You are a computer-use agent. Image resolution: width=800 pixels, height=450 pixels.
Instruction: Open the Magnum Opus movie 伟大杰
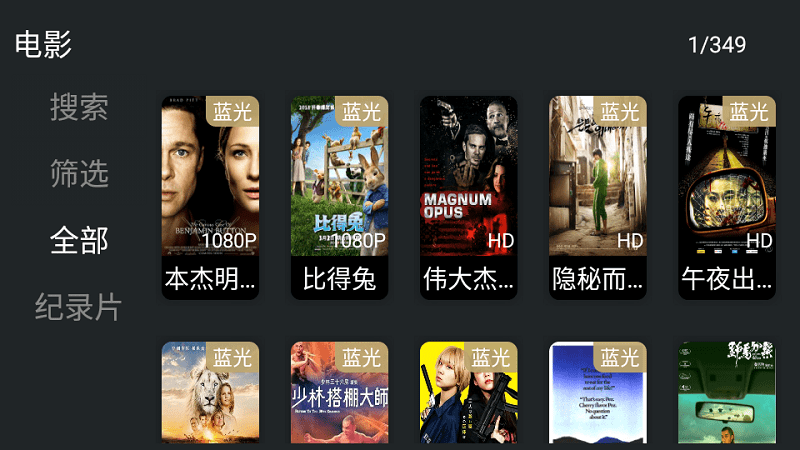coord(468,197)
